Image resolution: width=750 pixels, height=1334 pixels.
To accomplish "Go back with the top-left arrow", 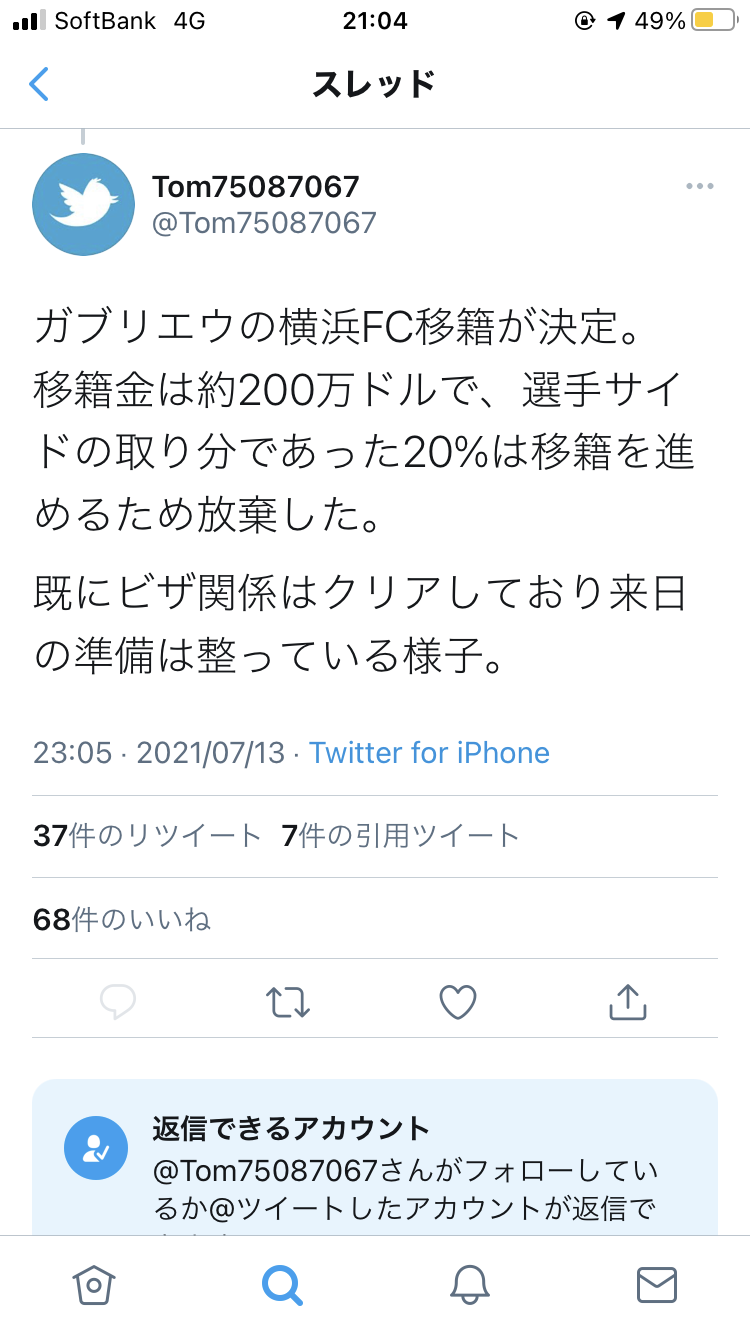I will [x=39, y=84].
